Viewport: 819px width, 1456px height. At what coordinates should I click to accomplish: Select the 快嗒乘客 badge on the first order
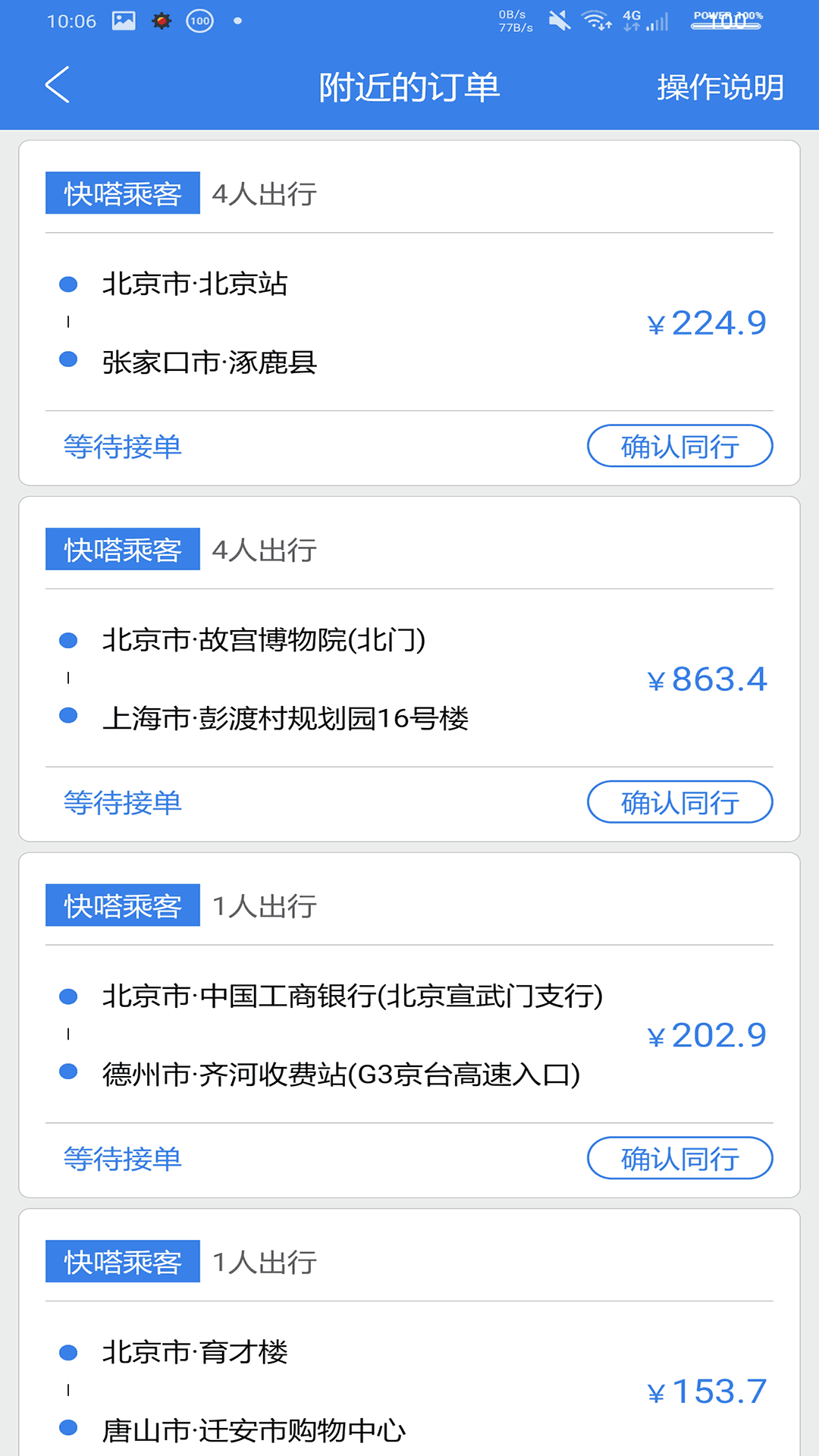click(x=122, y=193)
